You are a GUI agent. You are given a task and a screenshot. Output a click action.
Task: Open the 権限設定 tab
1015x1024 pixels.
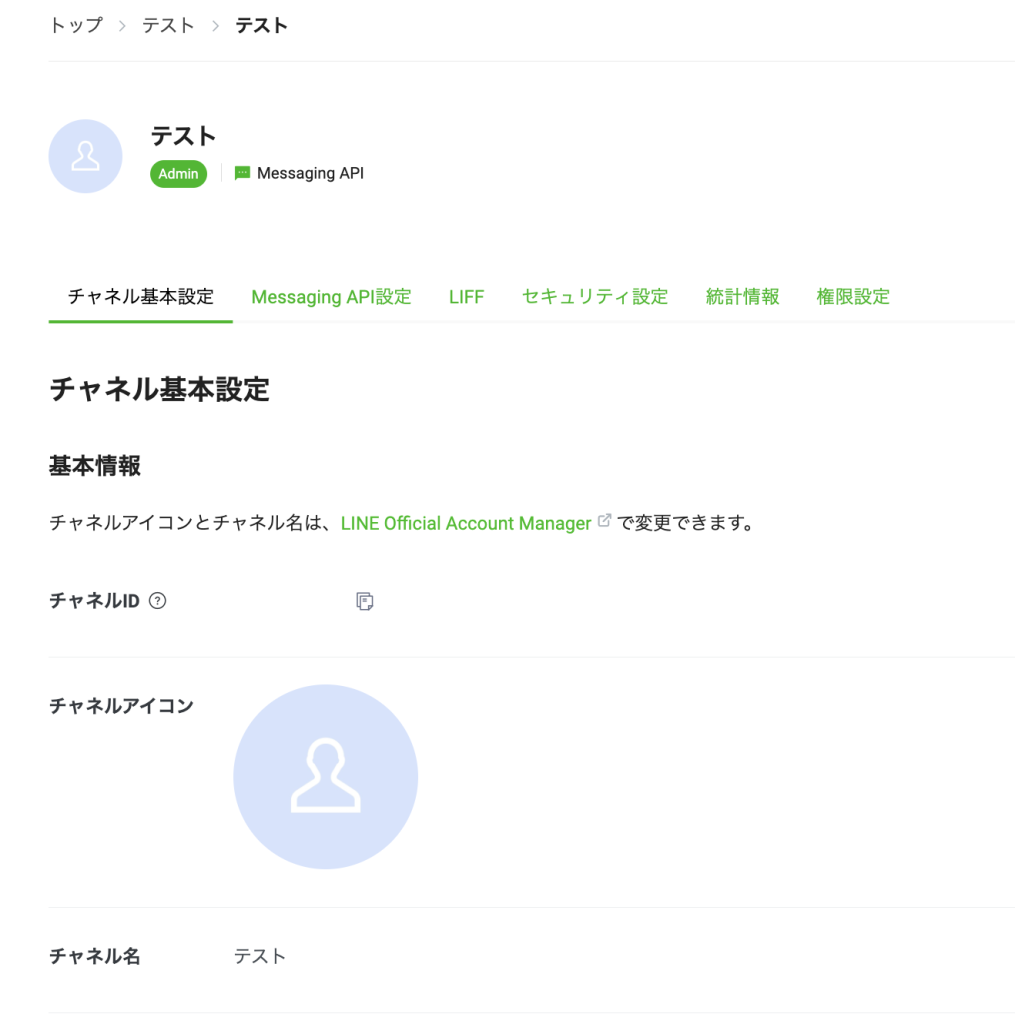coord(853,297)
